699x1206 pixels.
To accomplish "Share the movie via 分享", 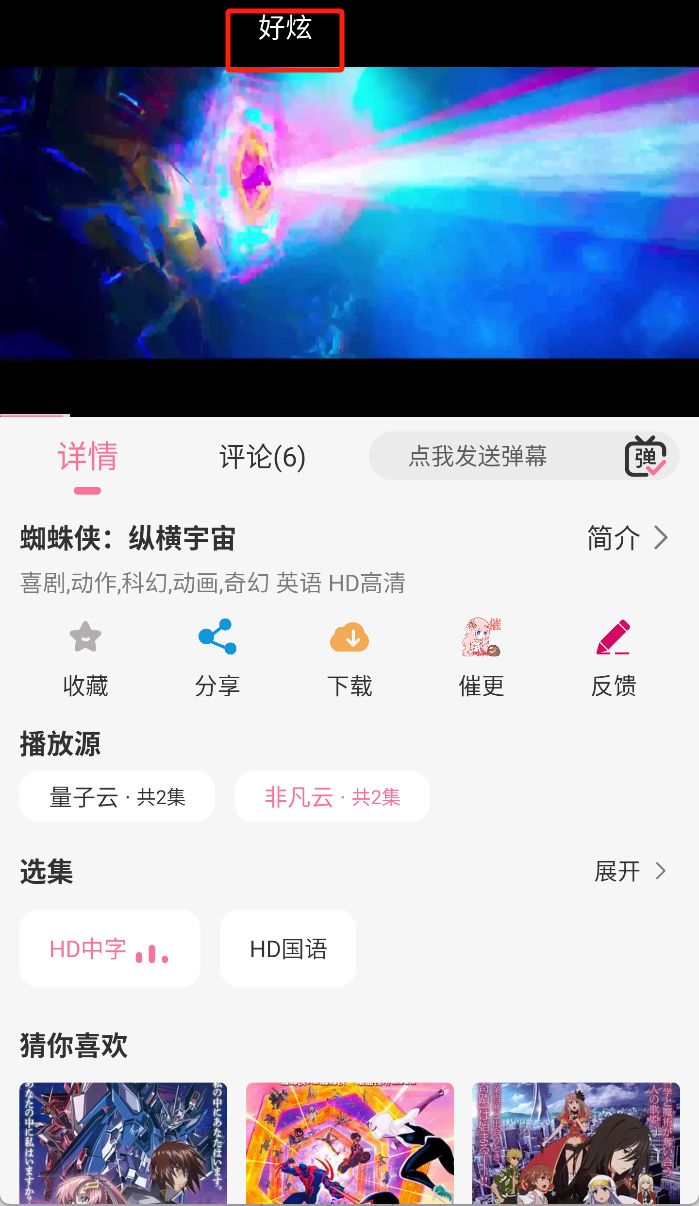I will coord(217,657).
